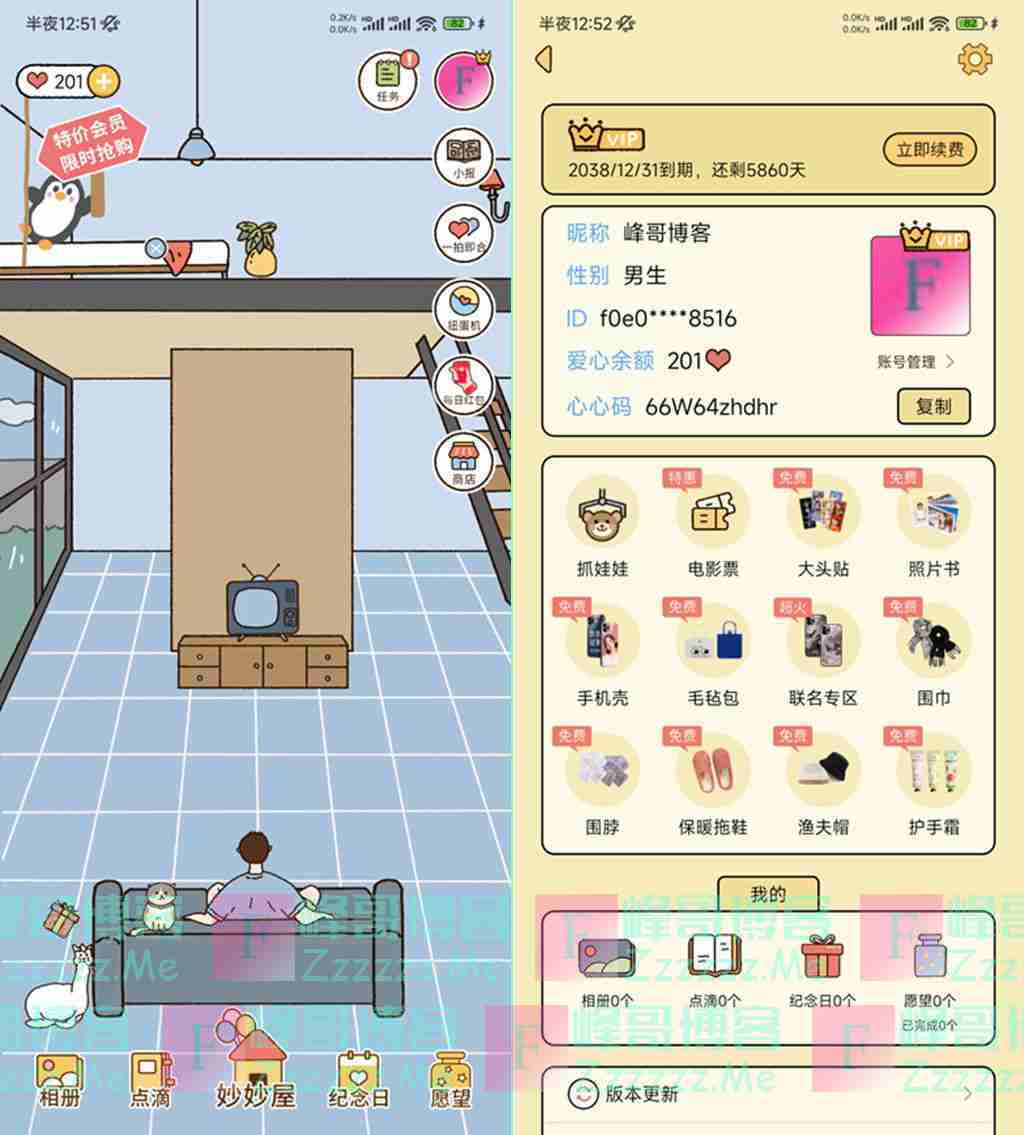Enter the 商店 shop
The width and height of the screenshot is (1024, 1135).
464,461
